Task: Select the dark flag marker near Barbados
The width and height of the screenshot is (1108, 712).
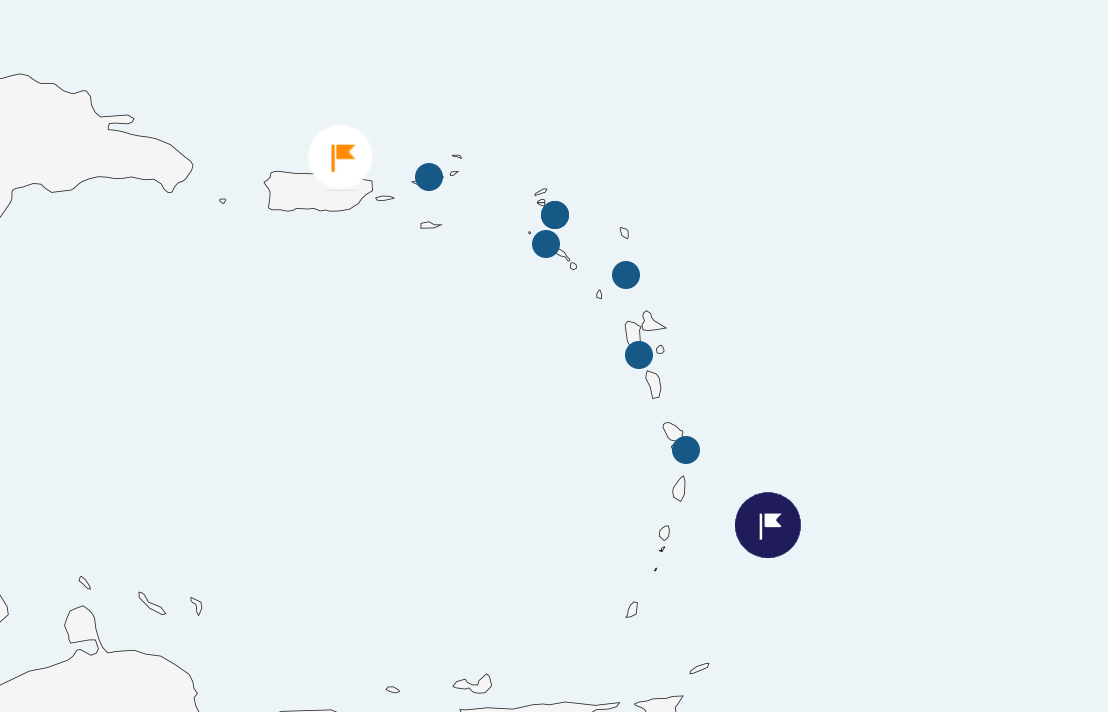Action: tap(767, 525)
